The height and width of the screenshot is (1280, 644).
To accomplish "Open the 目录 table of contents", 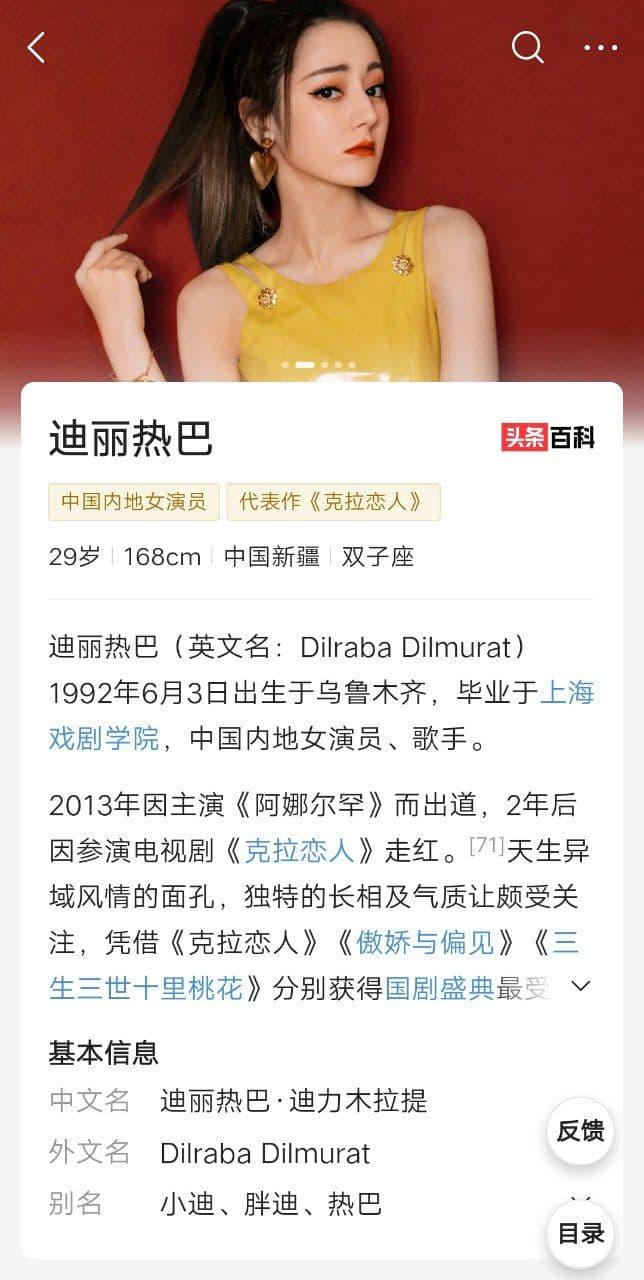I will (x=580, y=1233).
